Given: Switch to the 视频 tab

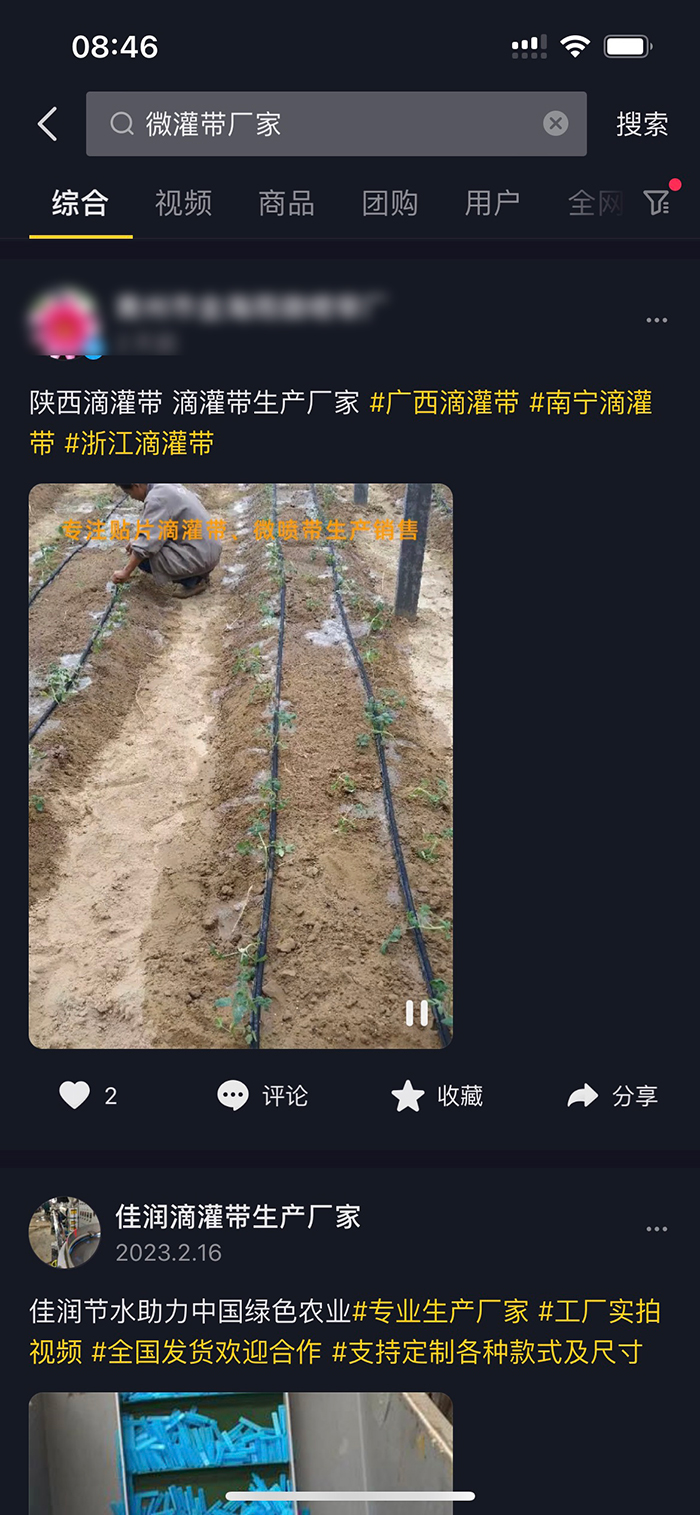Looking at the screenshot, I should 183,203.
